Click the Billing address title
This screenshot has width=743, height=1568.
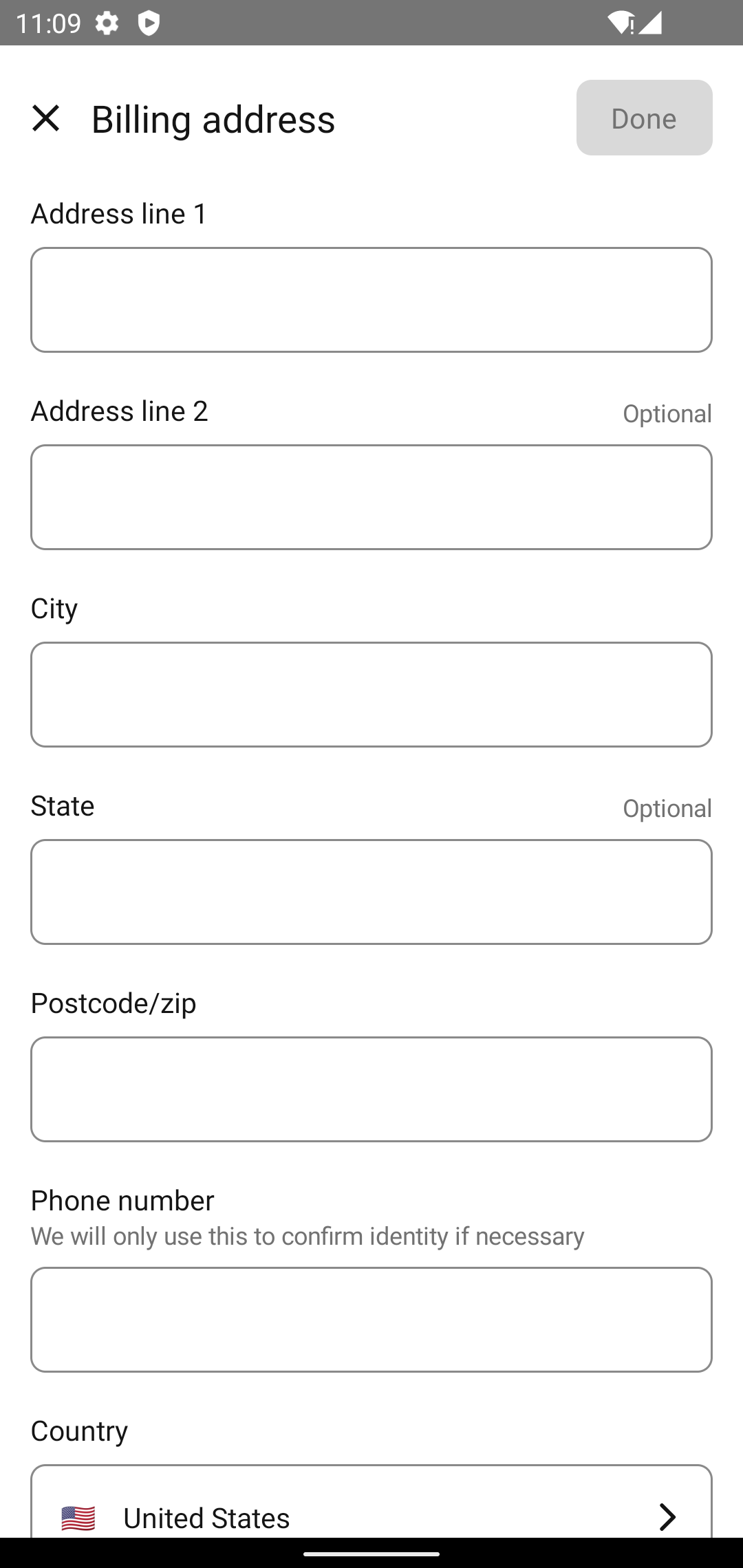[x=213, y=118]
